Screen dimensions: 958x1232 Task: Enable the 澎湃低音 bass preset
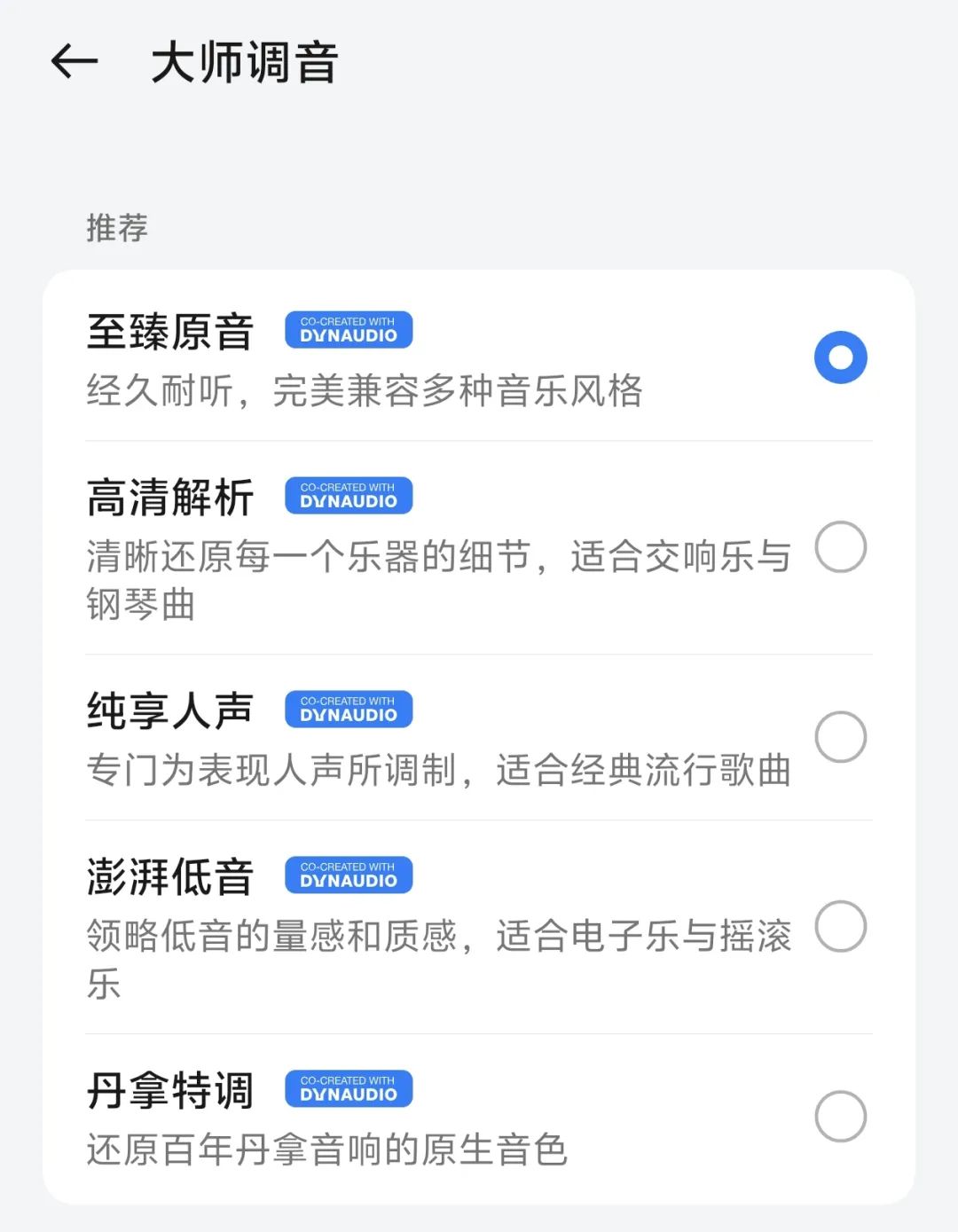(839, 927)
